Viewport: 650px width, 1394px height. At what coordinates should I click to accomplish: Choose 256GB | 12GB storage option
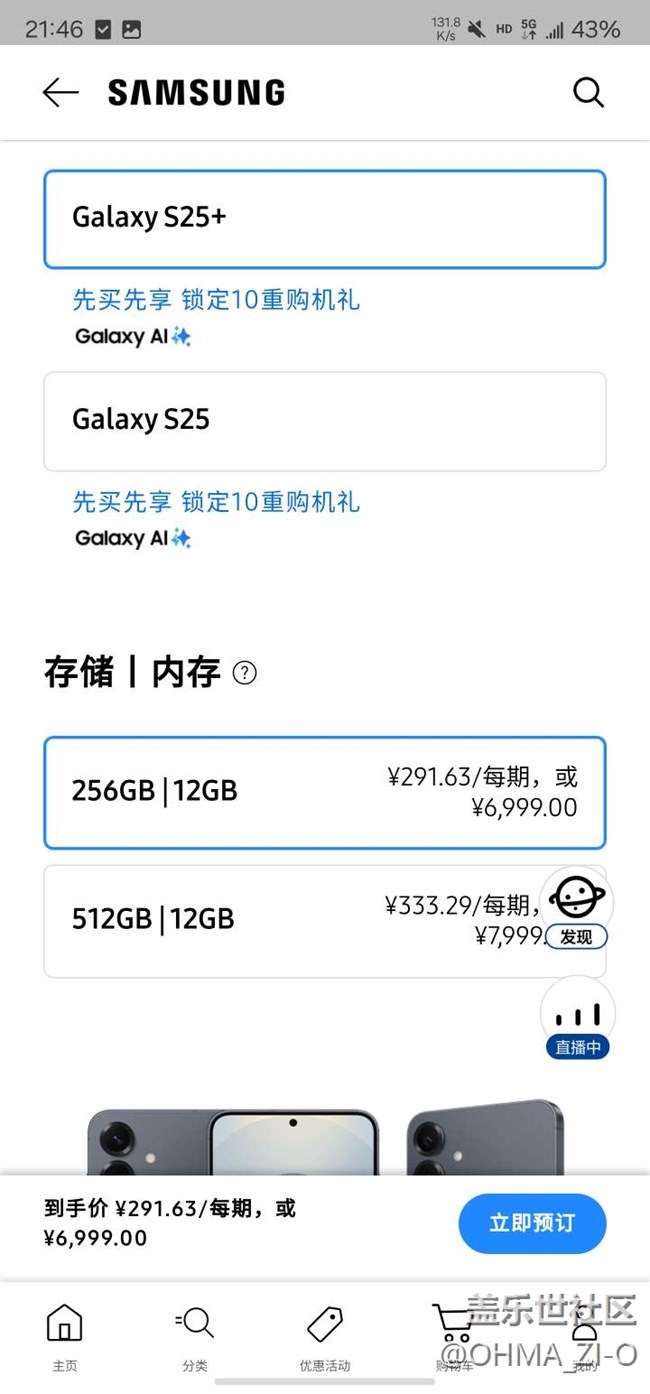coord(325,792)
